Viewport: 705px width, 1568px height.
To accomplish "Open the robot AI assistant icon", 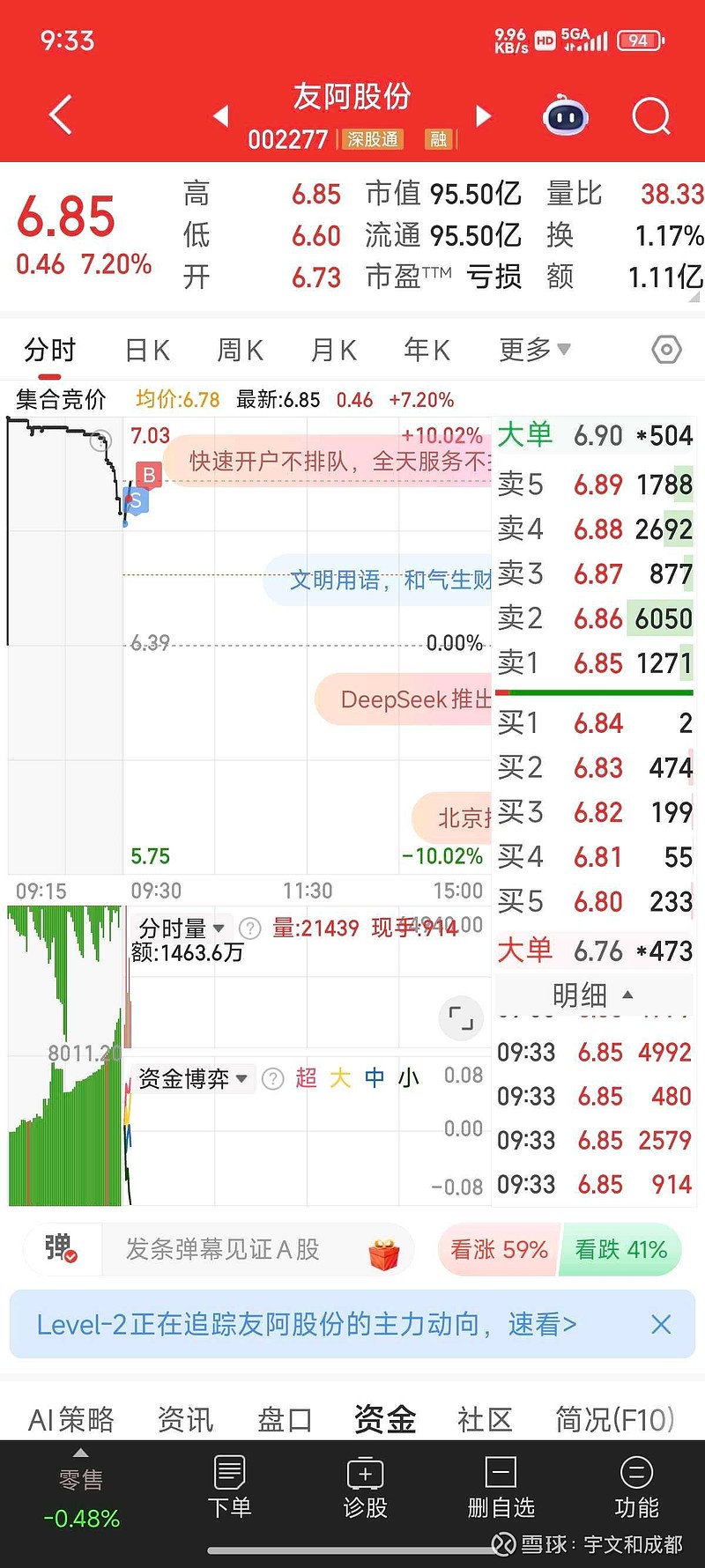I will point(565,115).
